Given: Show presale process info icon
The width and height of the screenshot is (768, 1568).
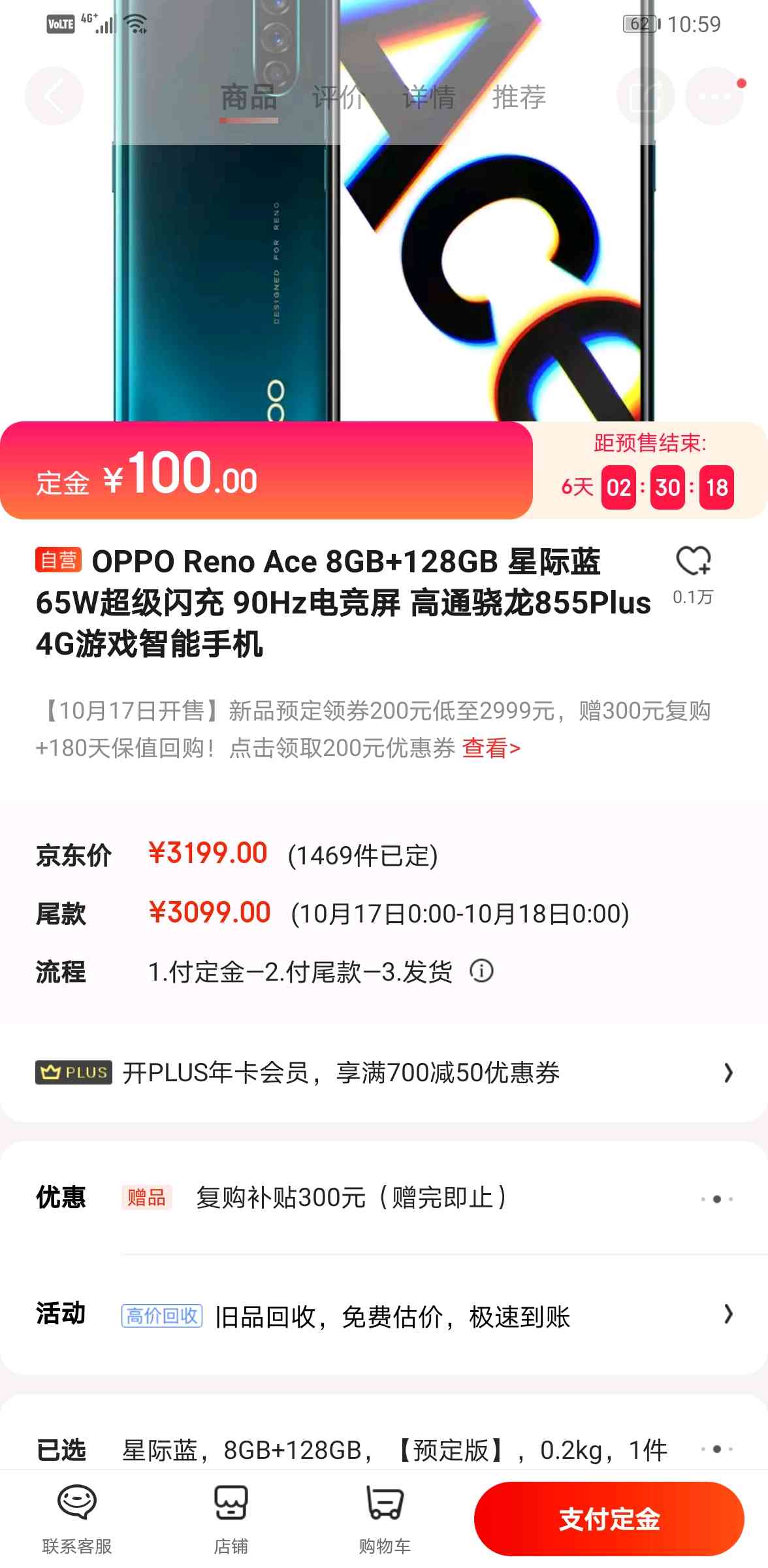Looking at the screenshot, I should 481,971.
